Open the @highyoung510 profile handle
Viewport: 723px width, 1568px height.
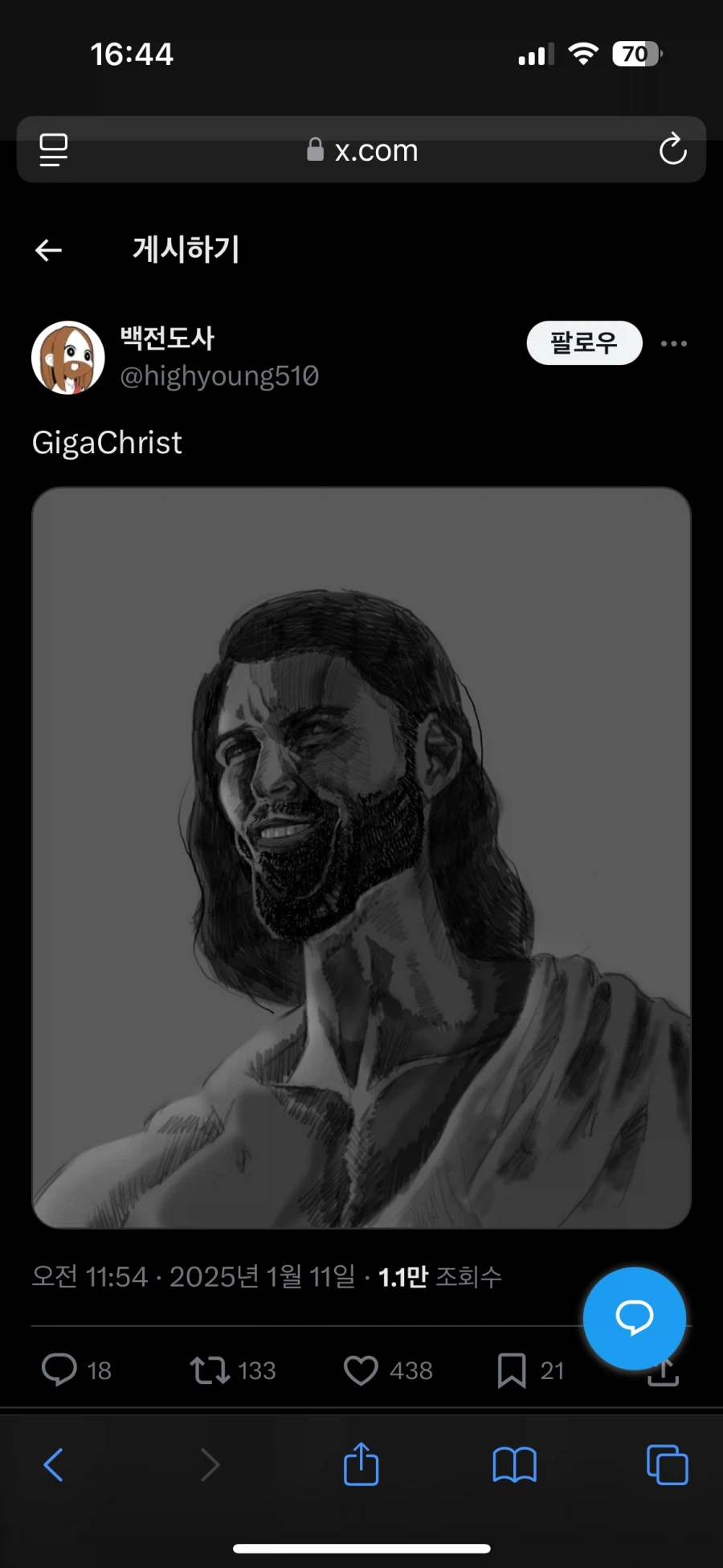219,376
